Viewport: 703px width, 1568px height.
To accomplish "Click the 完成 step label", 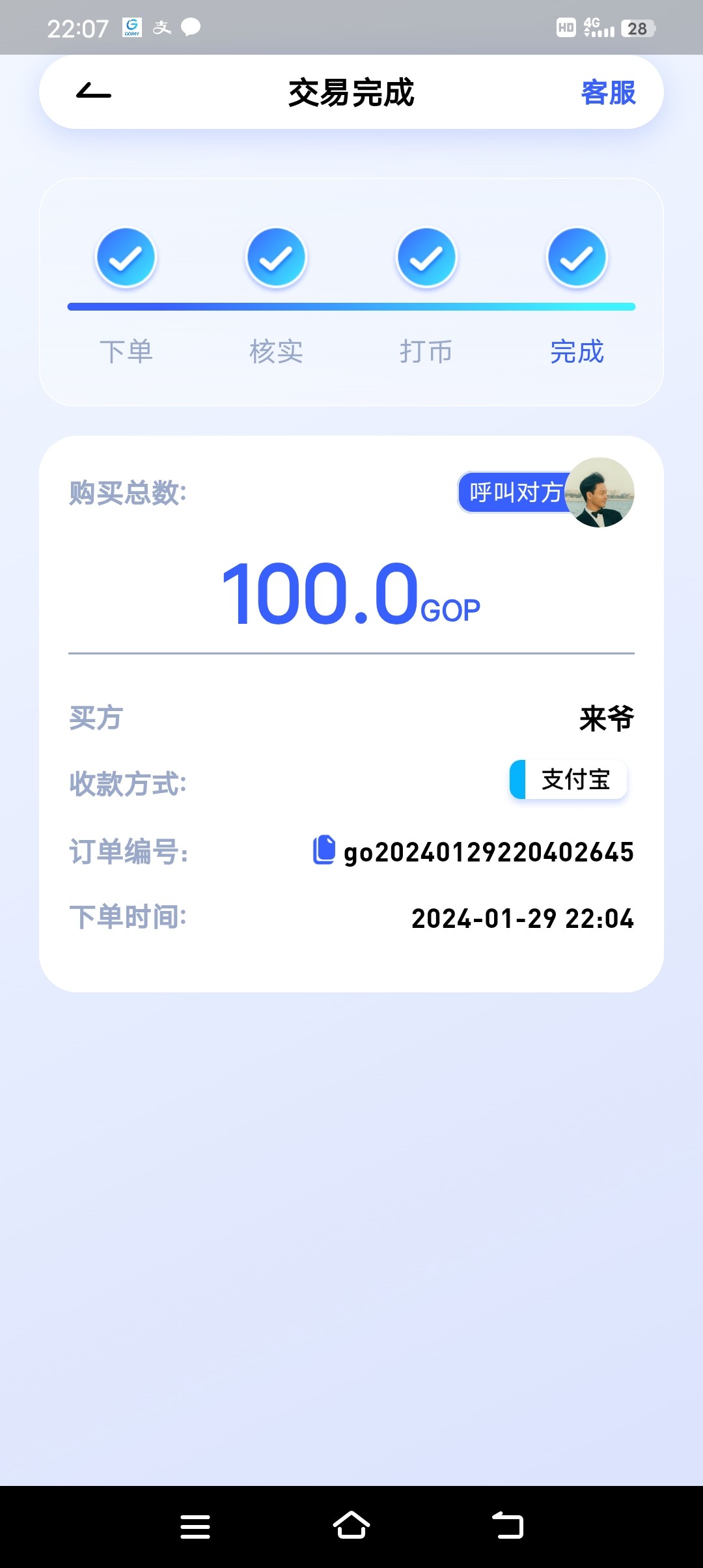I will pos(575,352).
